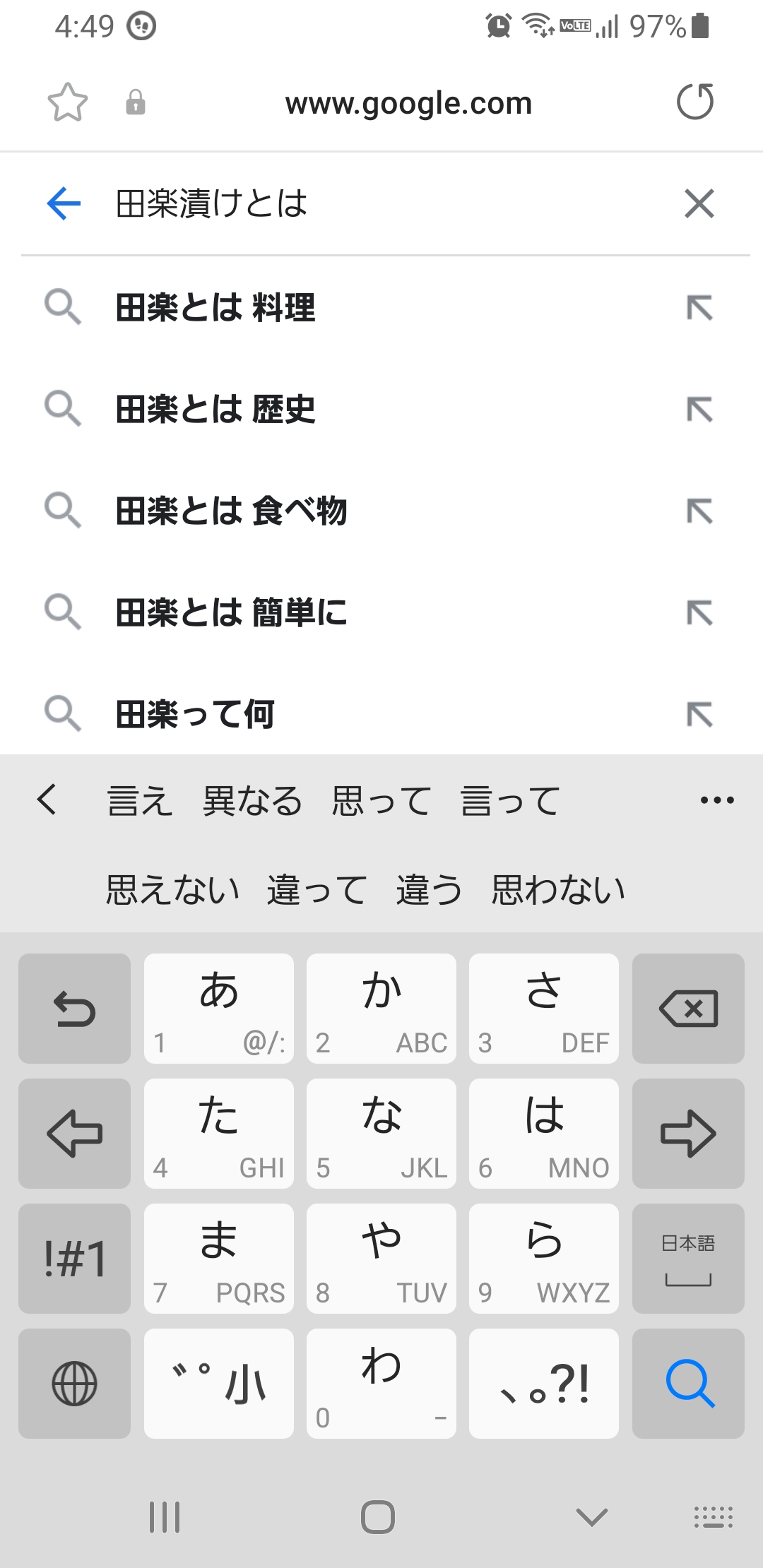Tap the keyboard prediction 異なる

(x=252, y=801)
